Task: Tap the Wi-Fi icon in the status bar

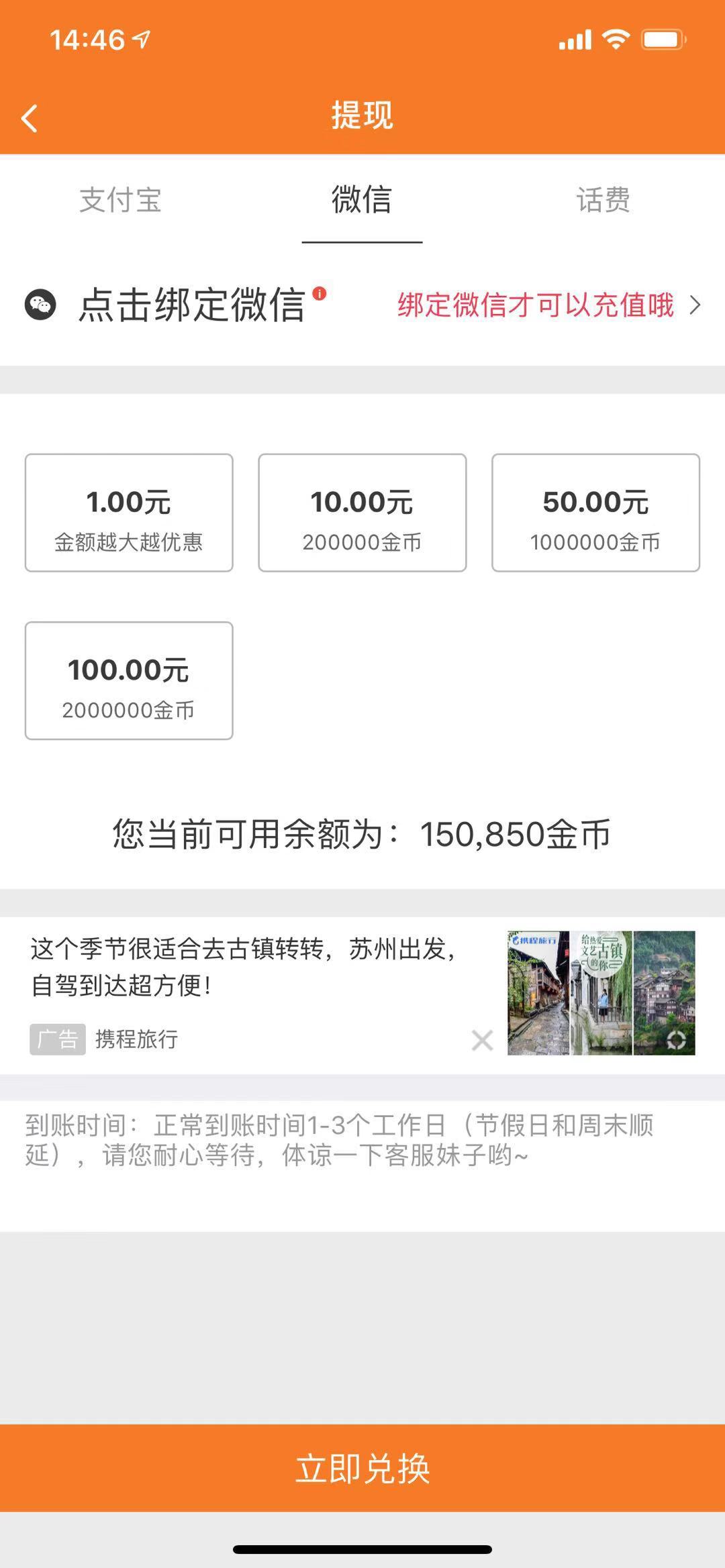Action: 616,40
